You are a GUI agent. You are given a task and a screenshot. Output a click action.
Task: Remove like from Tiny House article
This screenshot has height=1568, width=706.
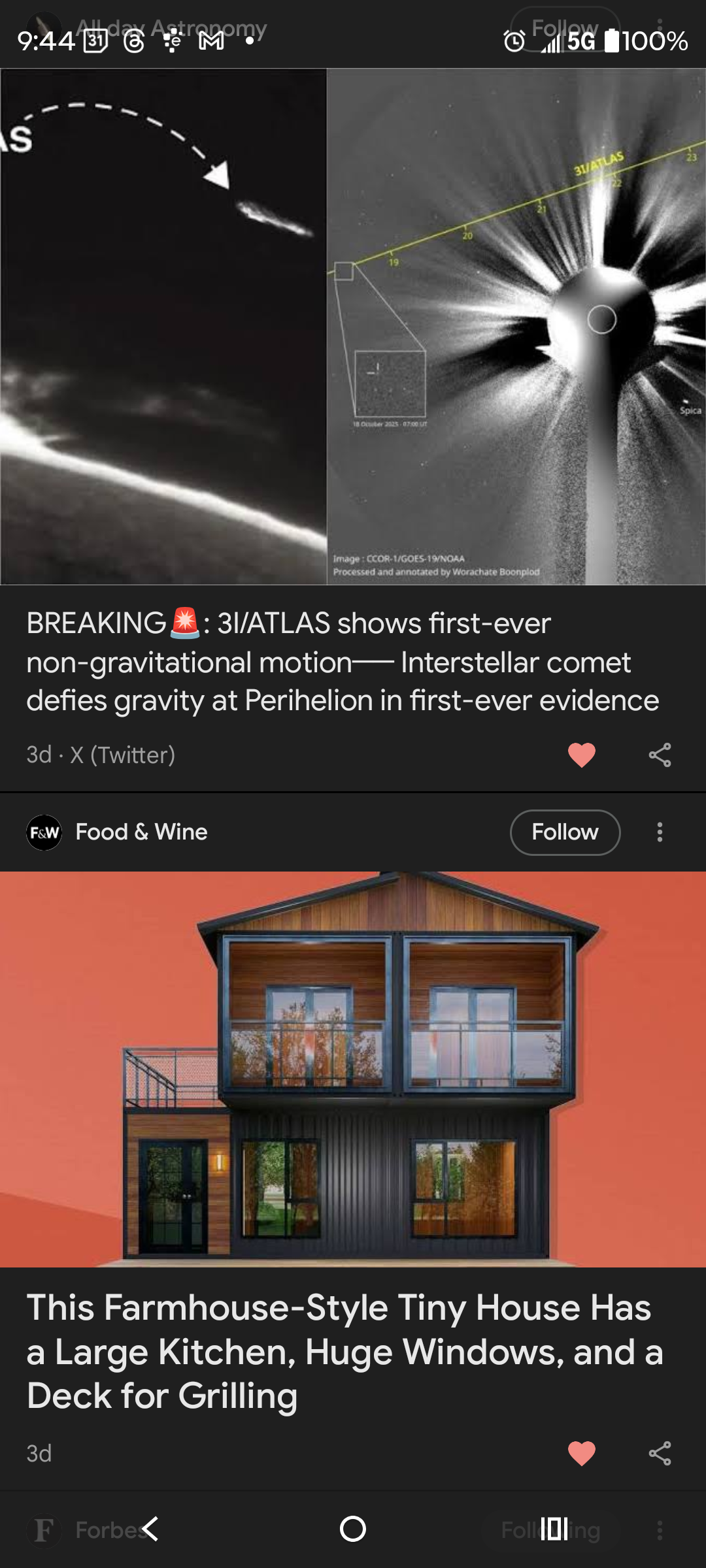[581, 1453]
